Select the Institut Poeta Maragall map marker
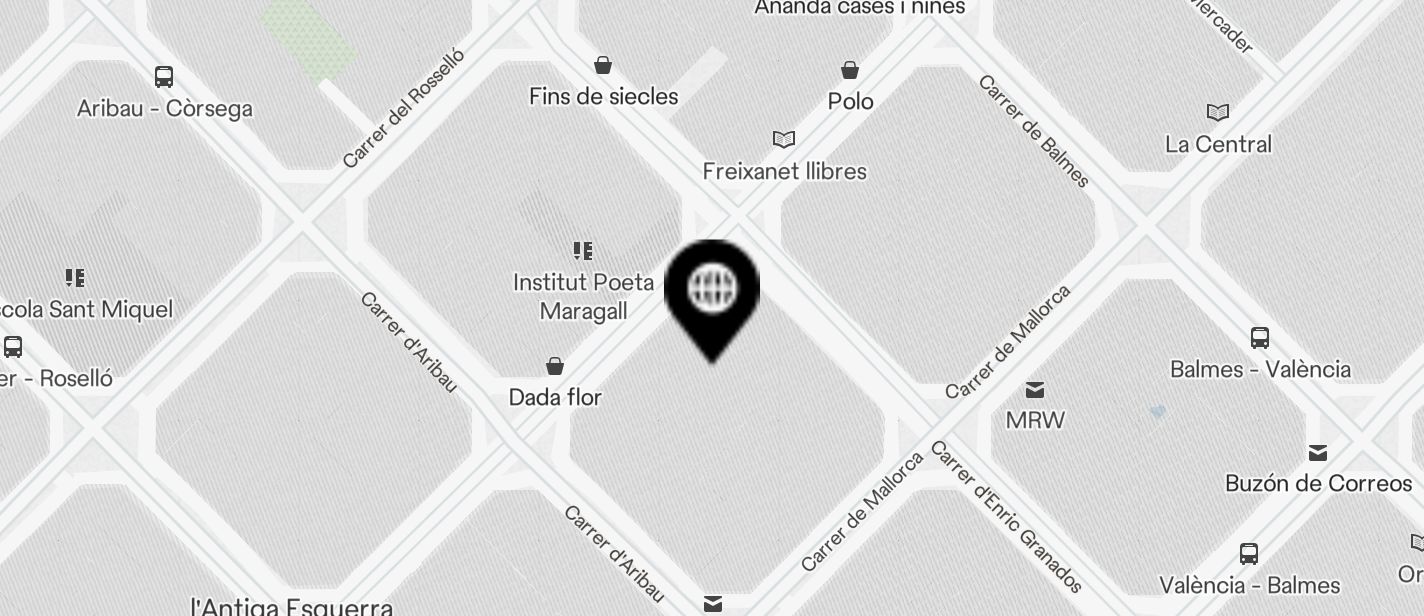This screenshot has height=616, width=1424. click(583, 251)
